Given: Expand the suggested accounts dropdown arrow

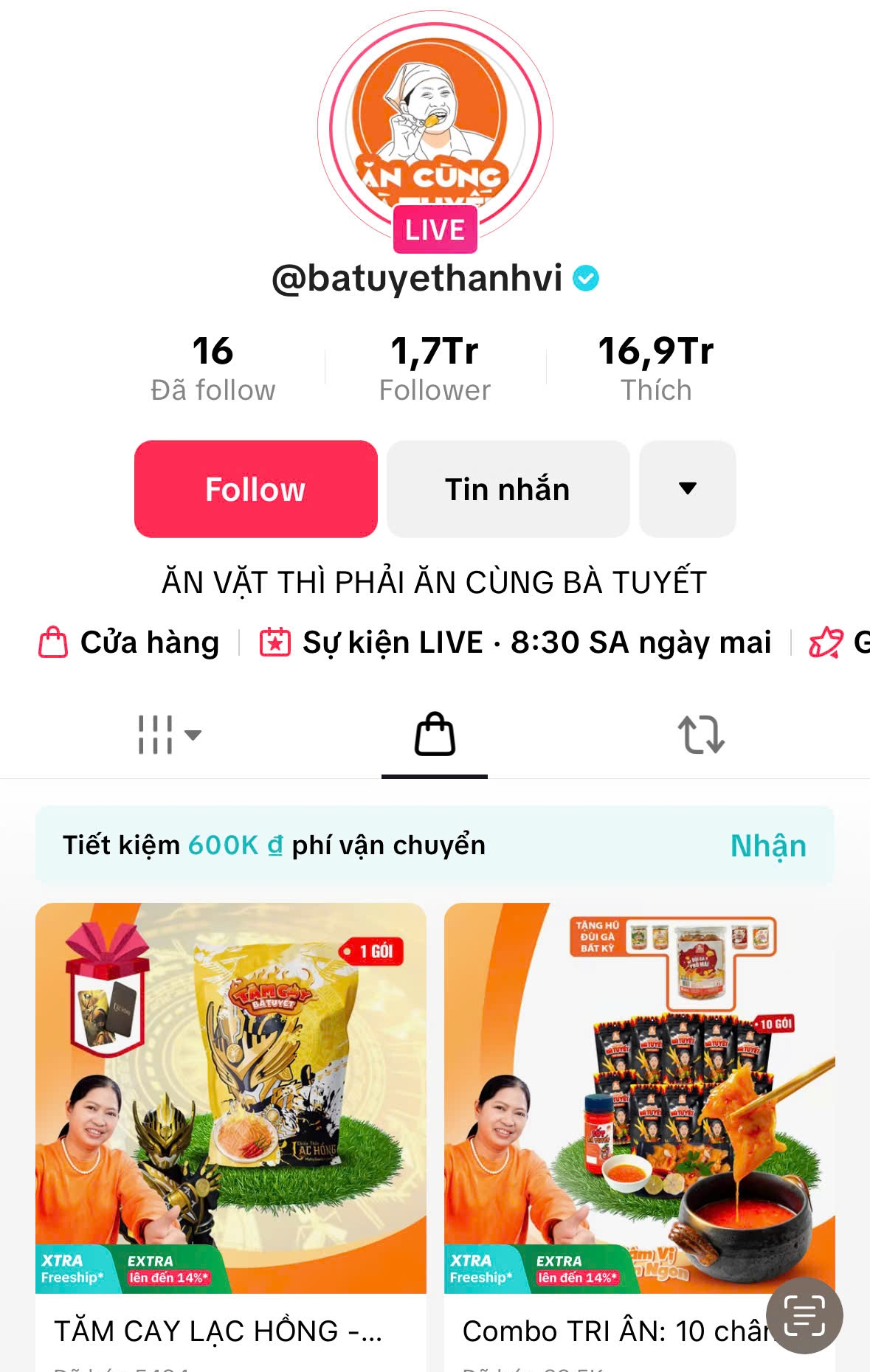Looking at the screenshot, I should [x=687, y=489].
